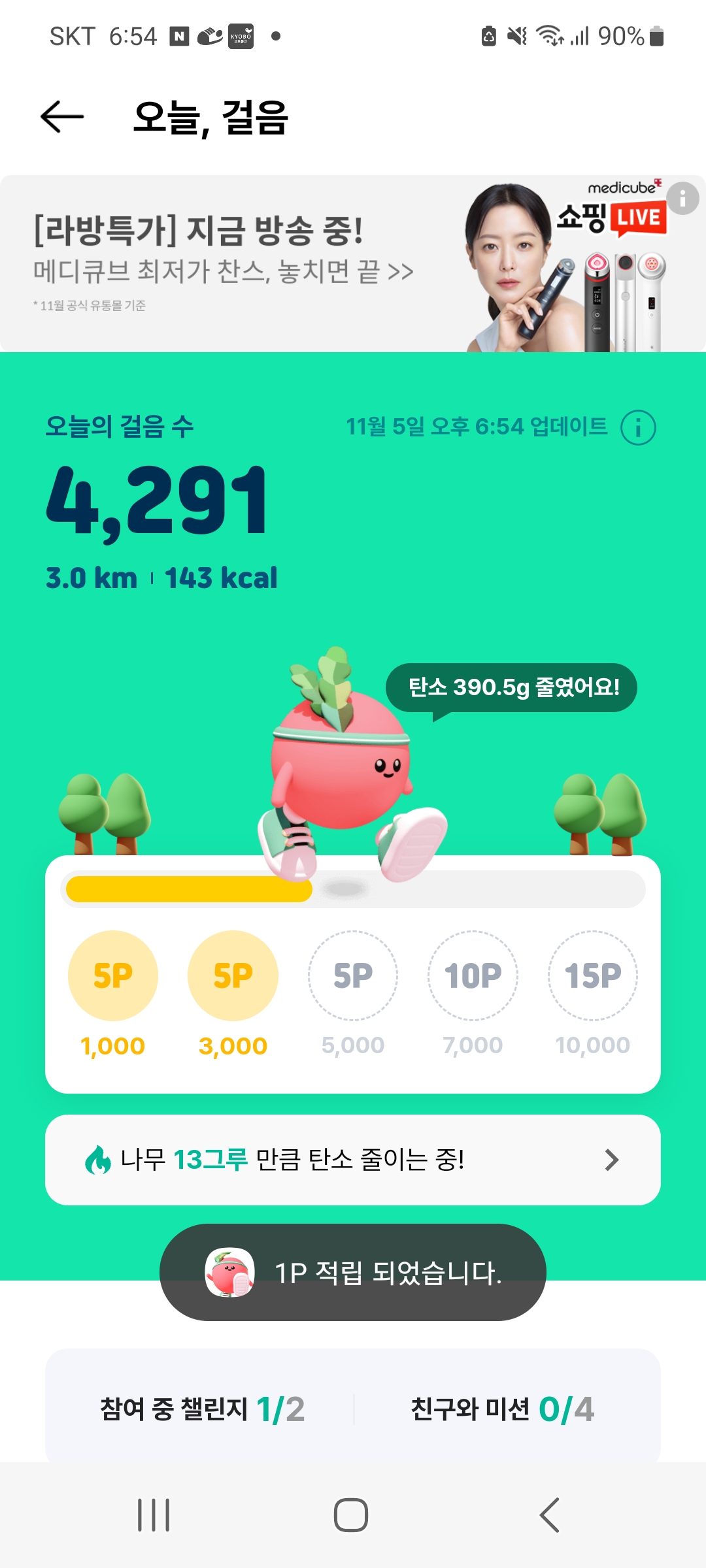This screenshot has height=1568, width=706.
Task: Open 참여 중 챌린지 1/2
Action: [202, 1409]
